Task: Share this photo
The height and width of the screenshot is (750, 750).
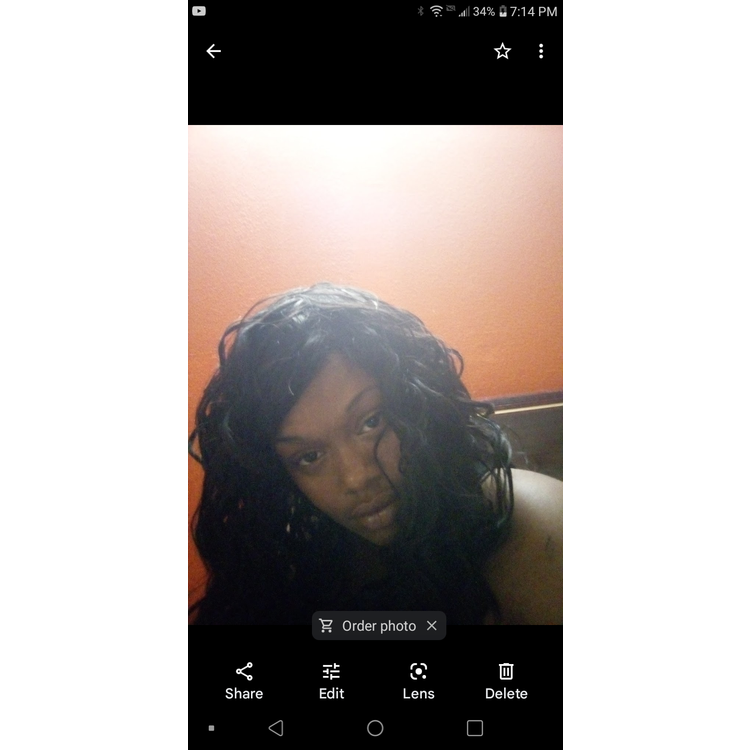Action: (244, 680)
